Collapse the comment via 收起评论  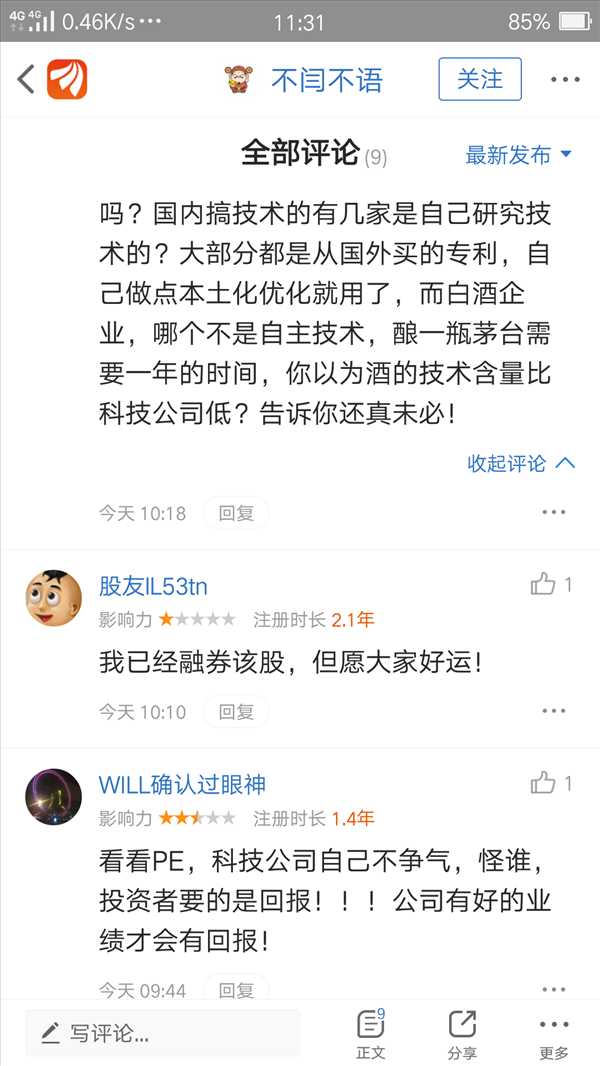[x=521, y=464]
